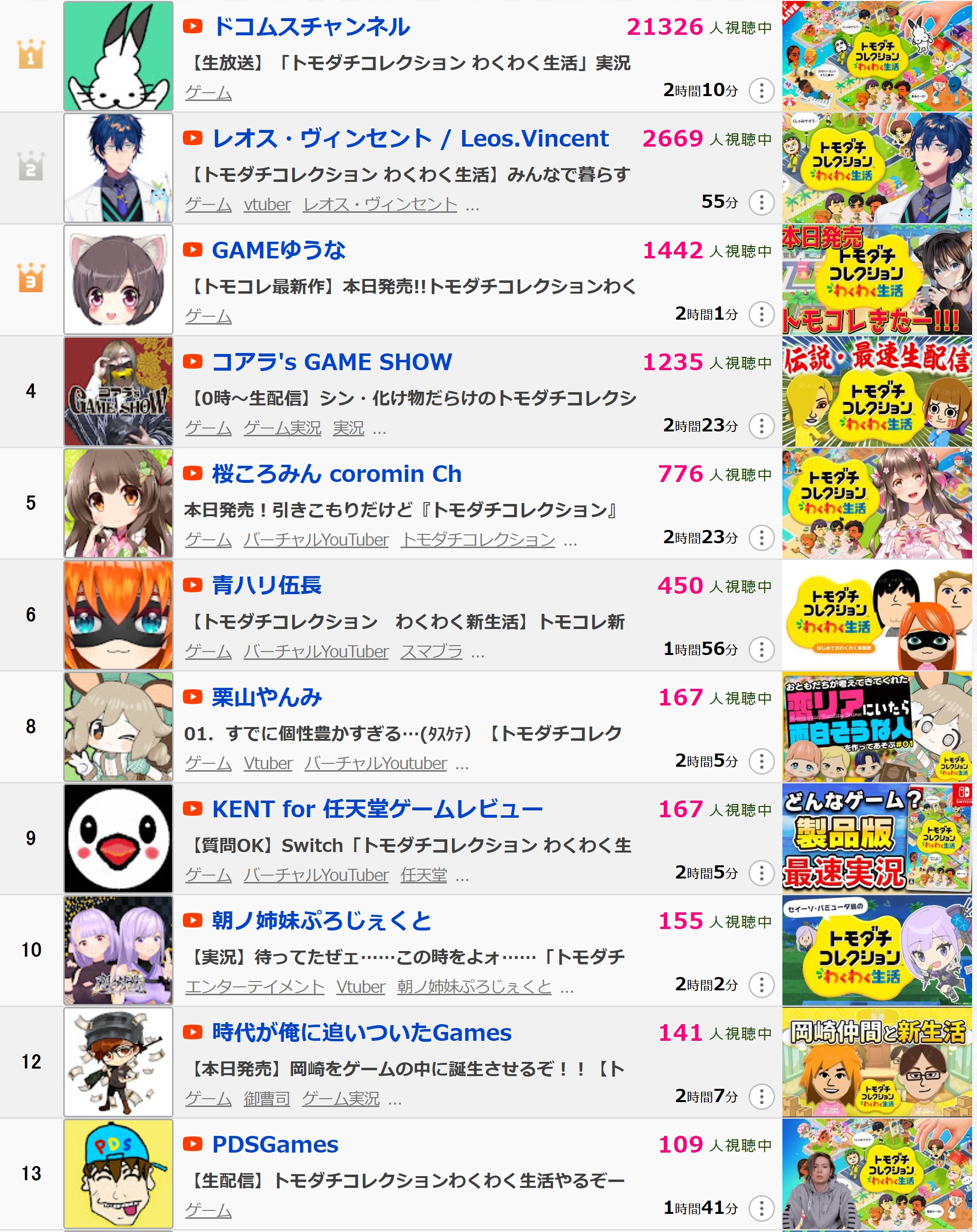Open the 栗山やんみ channel link
Screen dimensions: 977x1232
point(267,697)
